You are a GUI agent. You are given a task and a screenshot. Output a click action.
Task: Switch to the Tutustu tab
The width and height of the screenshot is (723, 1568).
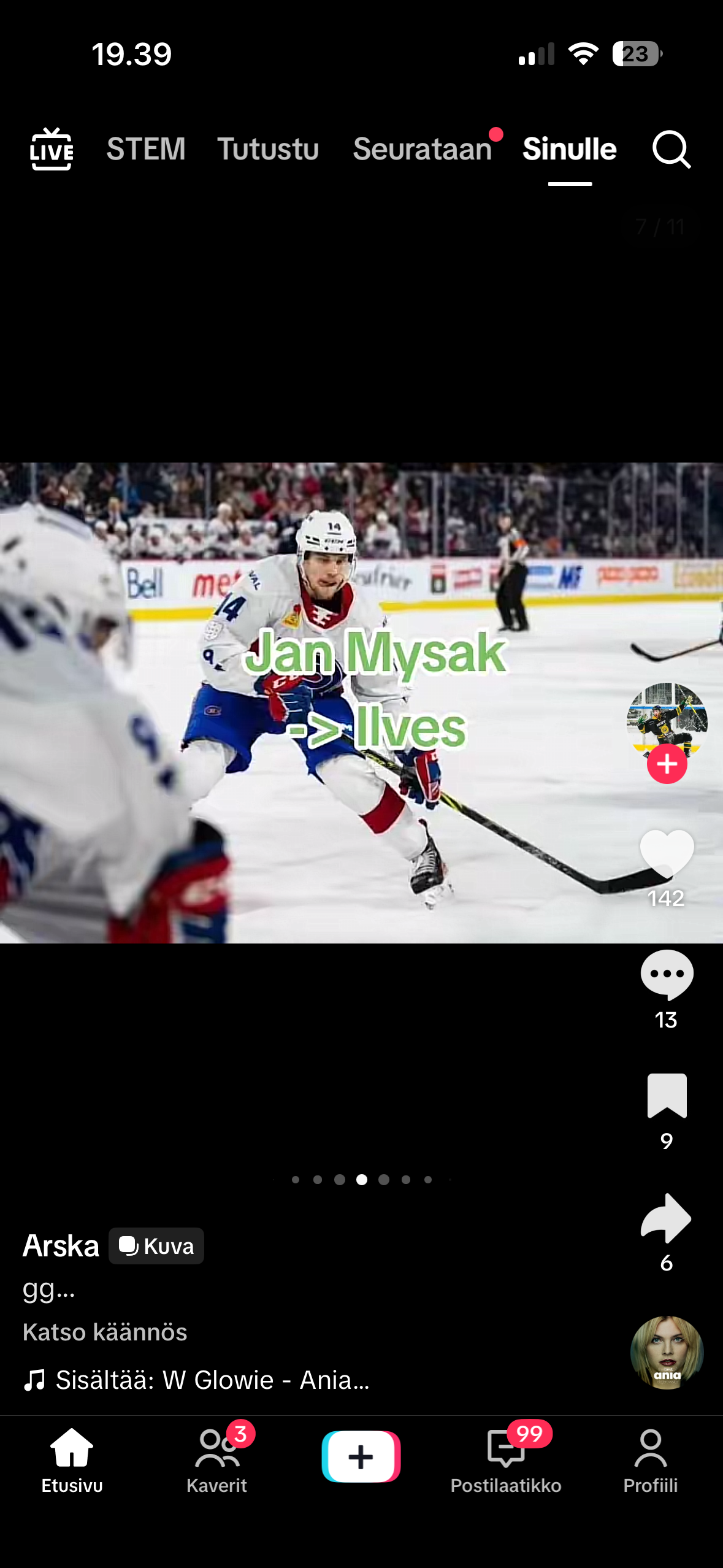[268, 149]
